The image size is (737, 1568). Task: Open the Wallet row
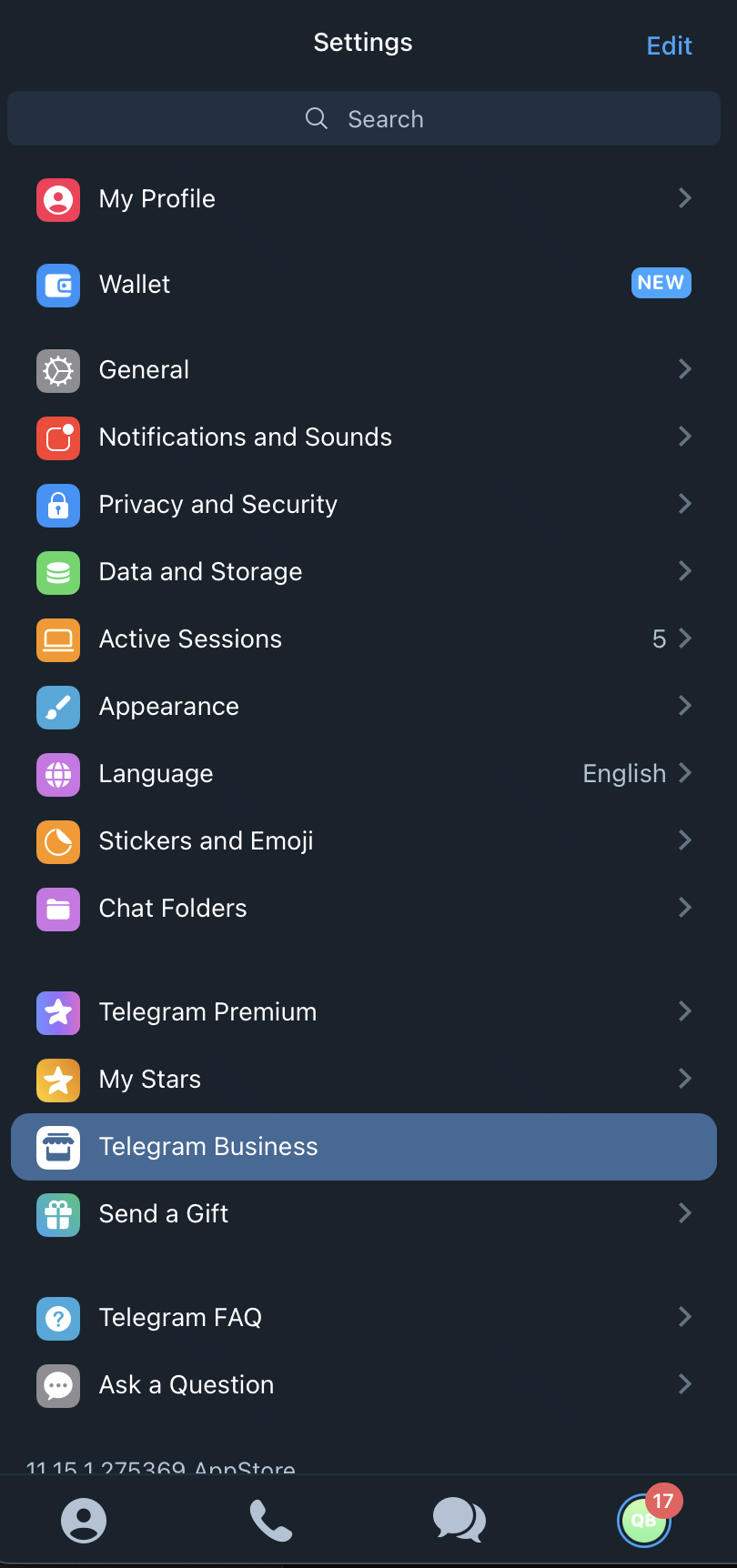click(364, 284)
